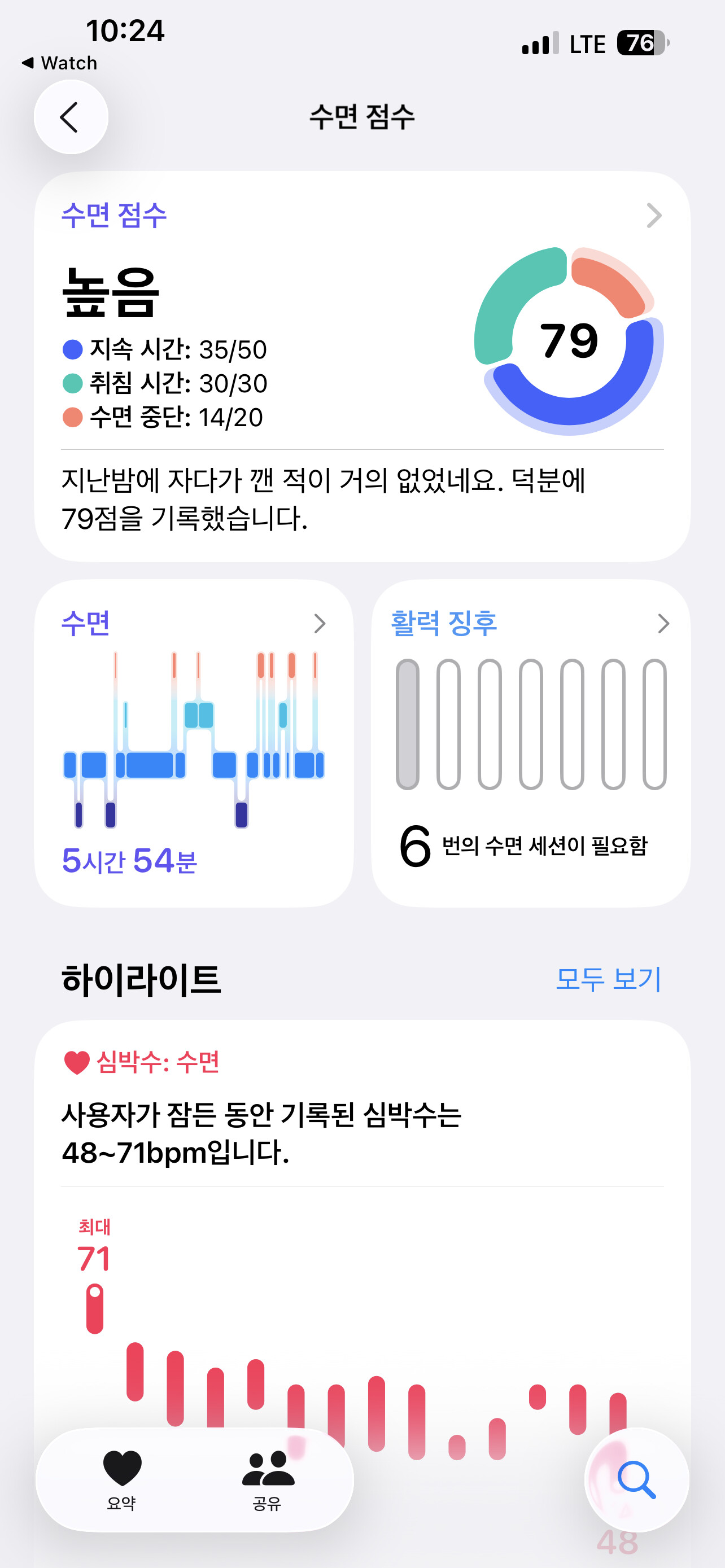Go back using the top arrow button
This screenshot has width=725, height=1568.
[71, 117]
